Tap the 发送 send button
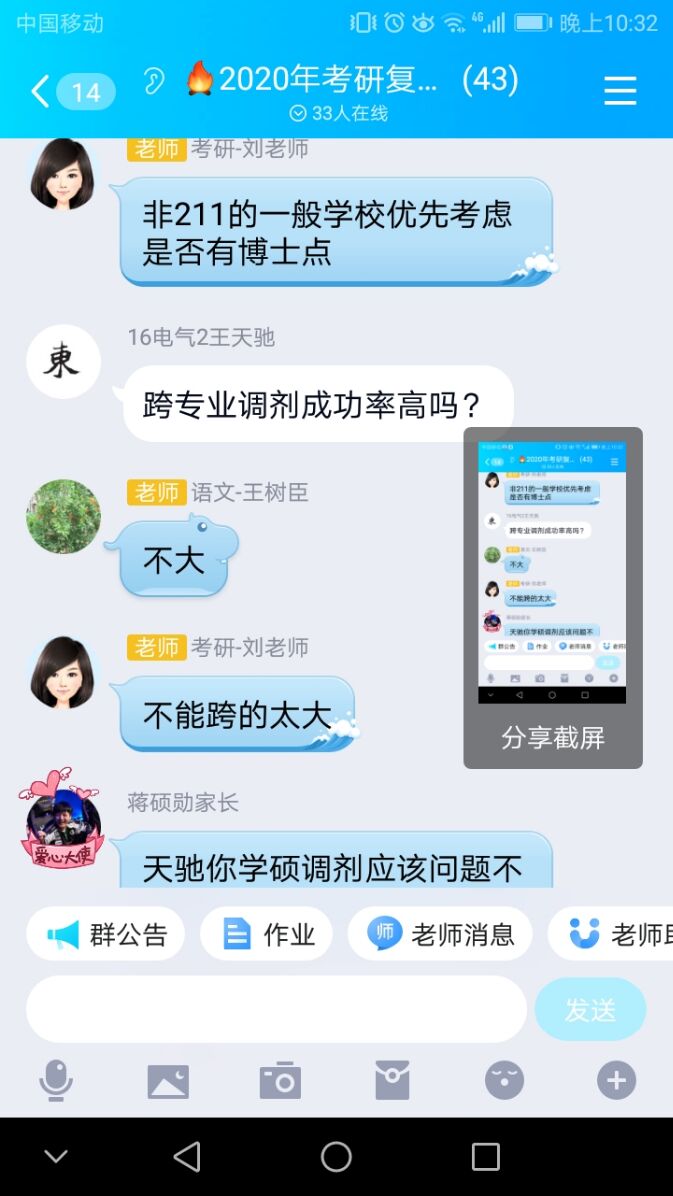Image resolution: width=673 pixels, height=1196 pixels. tap(589, 1010)
